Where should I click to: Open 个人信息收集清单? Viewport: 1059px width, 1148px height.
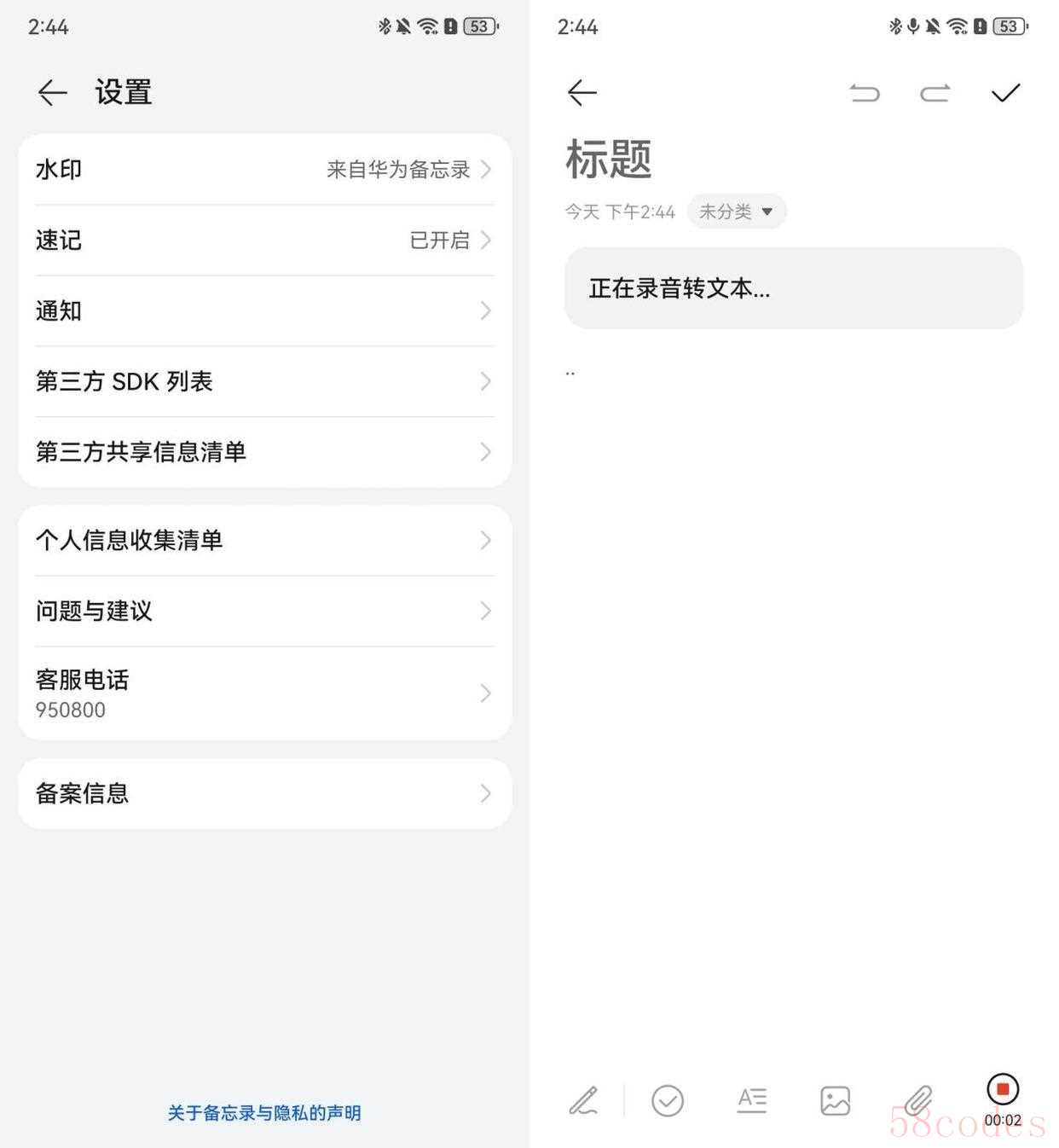point(264,540)
